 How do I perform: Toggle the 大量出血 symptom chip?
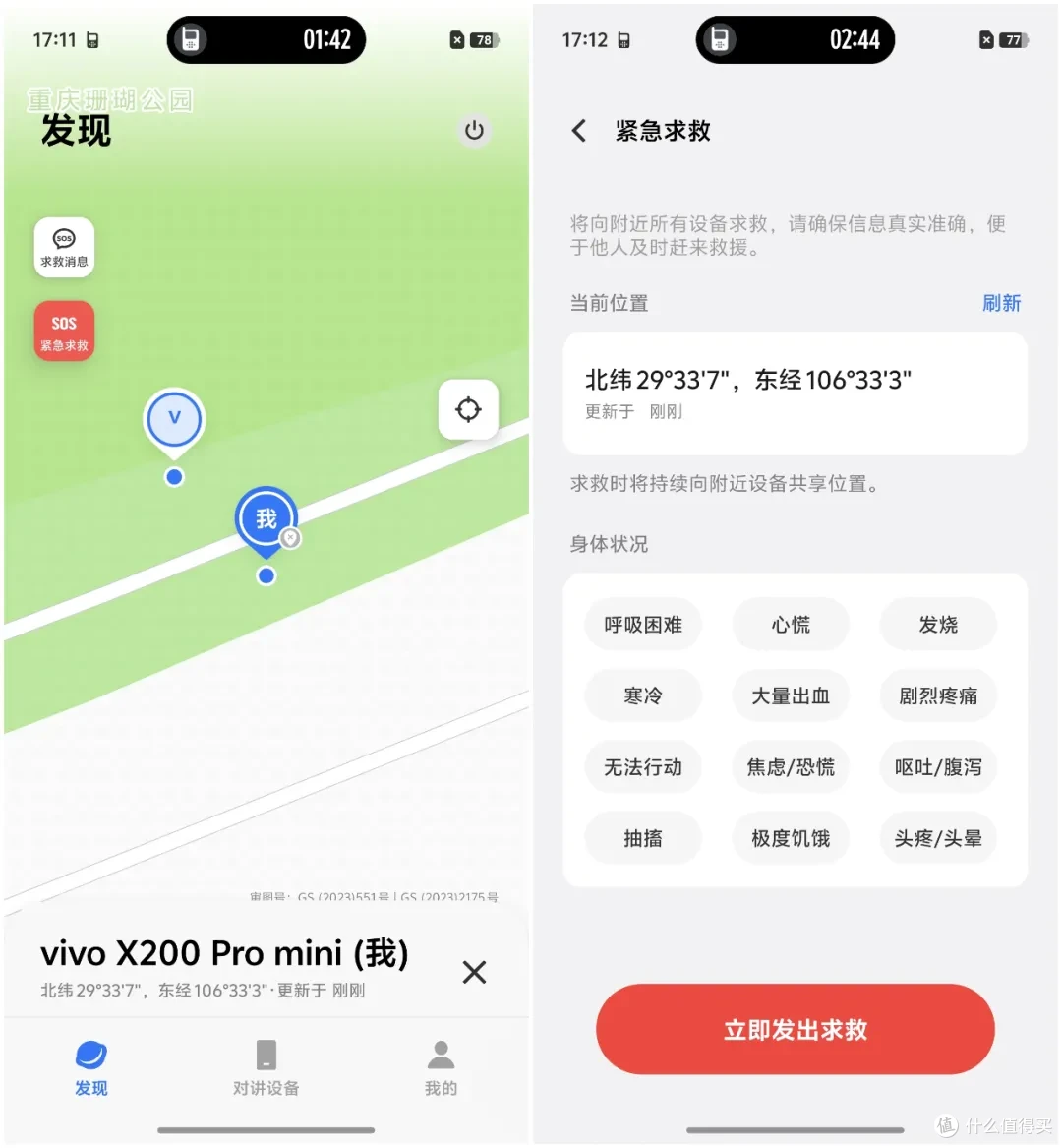point(791,695)
